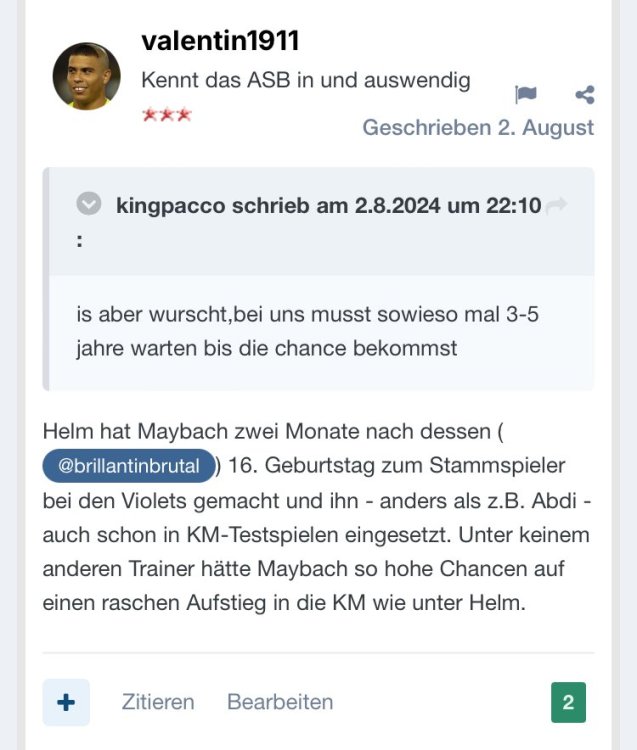Edit the post via Bearbeiten
This screenshot has height=750, width=637.
point(280,702)
